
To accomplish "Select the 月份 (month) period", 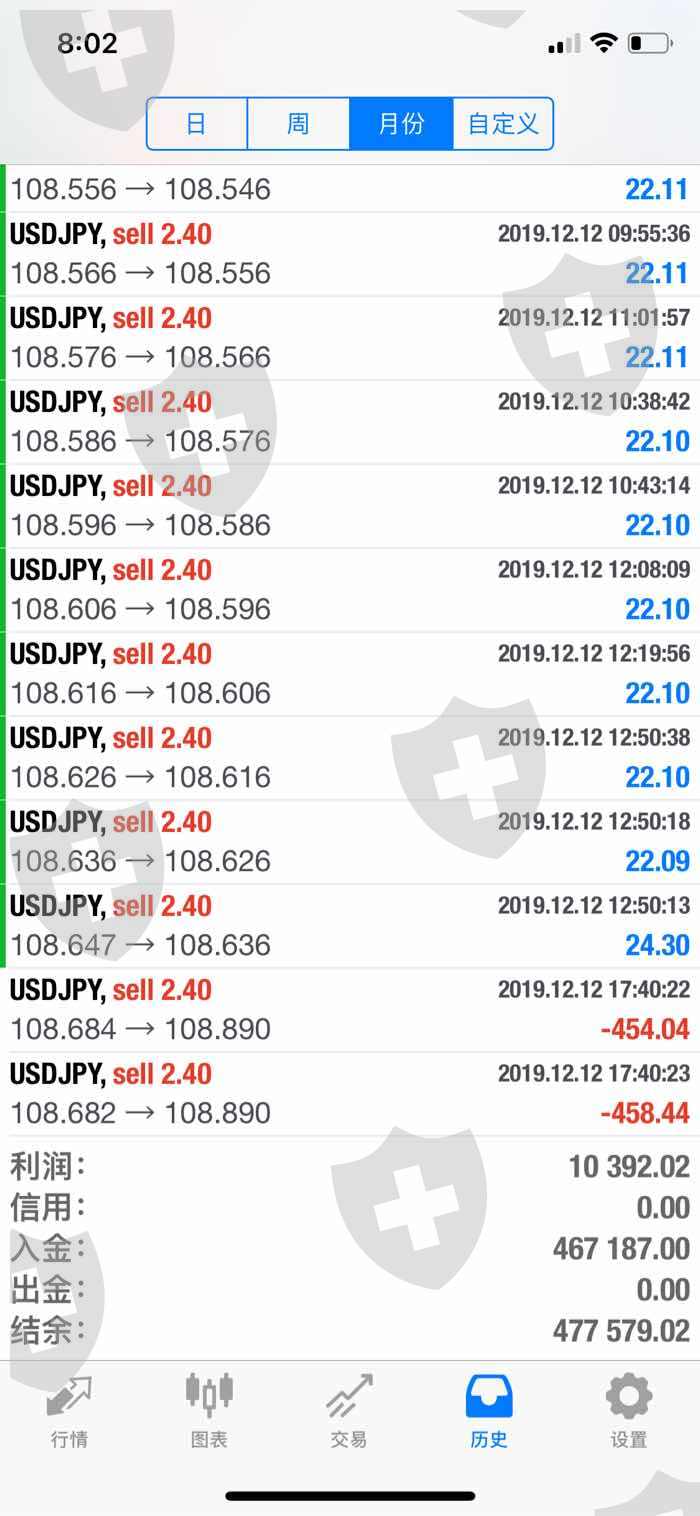I will (x=401, y=124).
